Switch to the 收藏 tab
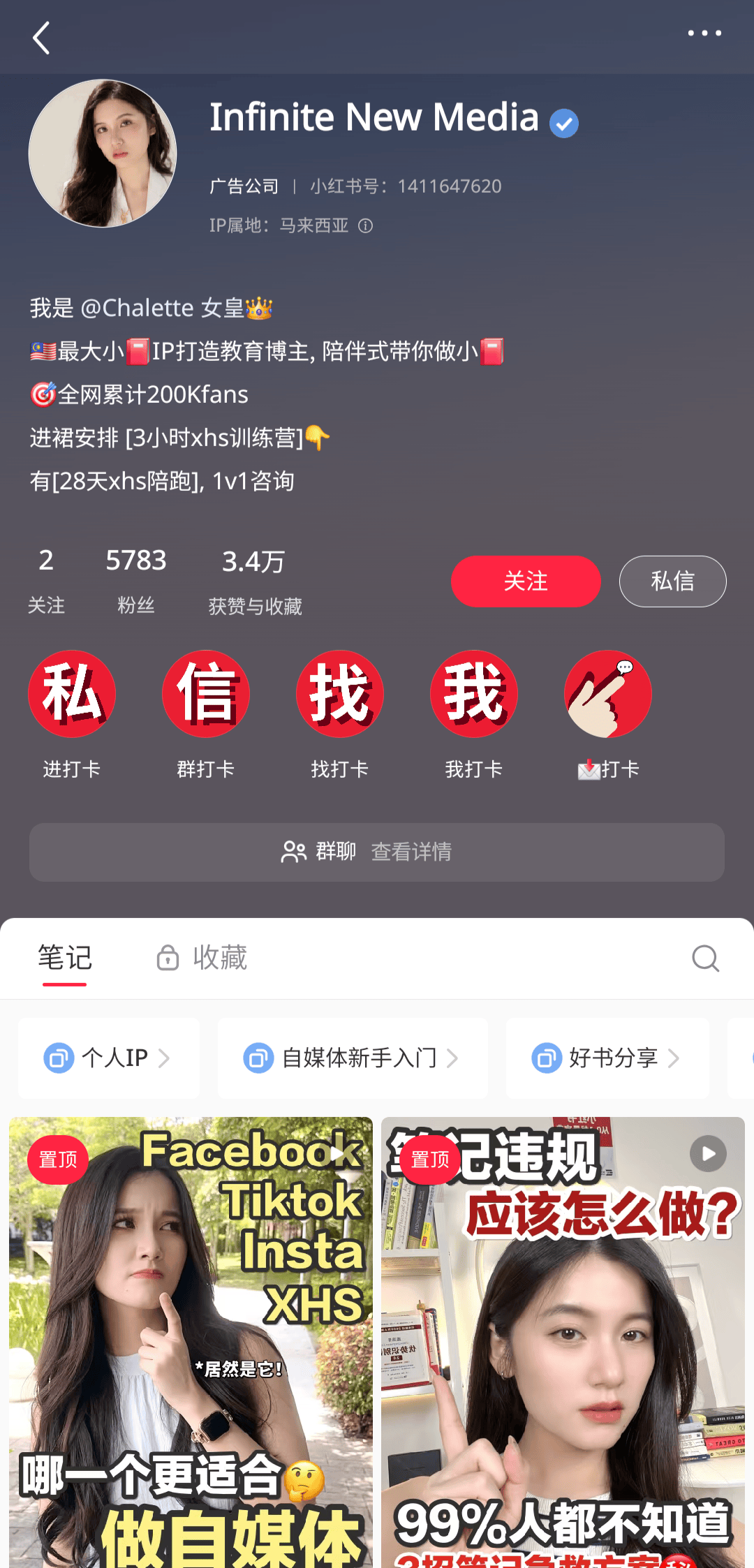The width and height of the screenshot is (754, 1568). pyautogui.click(x=202, y=958)
